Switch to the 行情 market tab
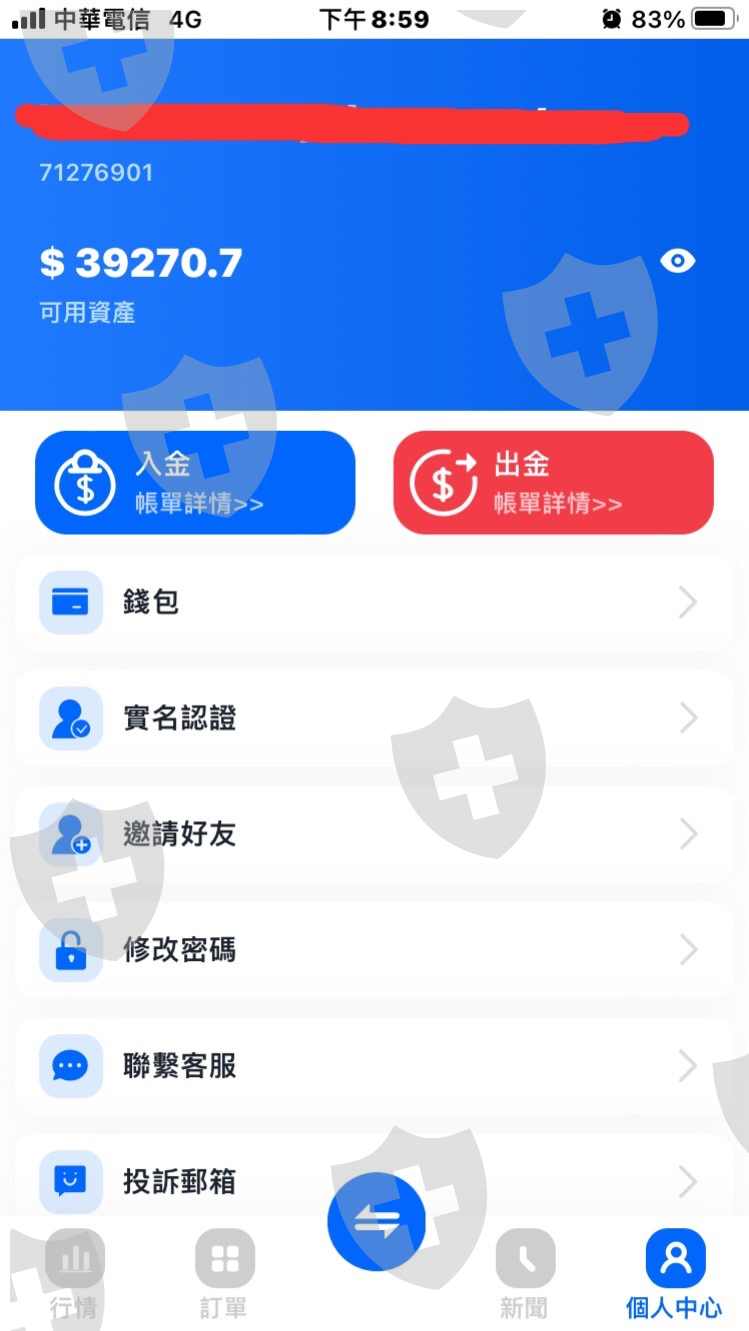This screenshot has height=1331, width=749. pos(74,1273)
